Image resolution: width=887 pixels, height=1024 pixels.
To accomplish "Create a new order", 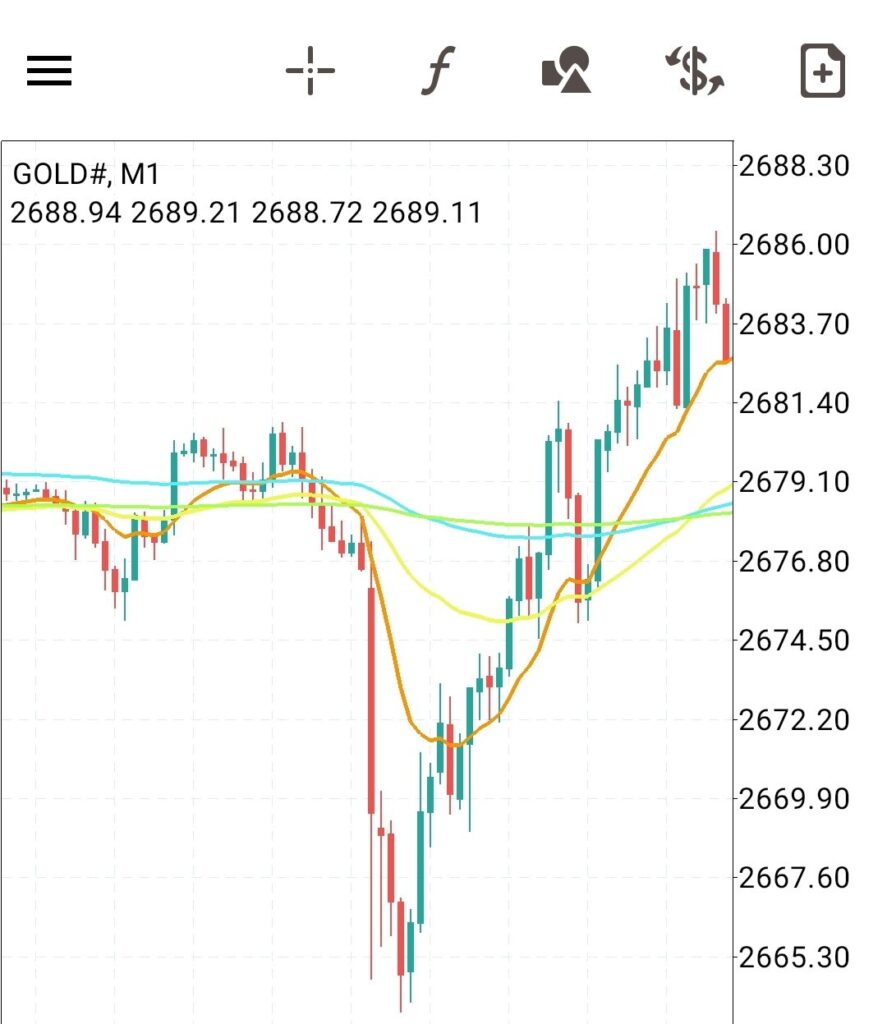I will (x=822, y=72).
